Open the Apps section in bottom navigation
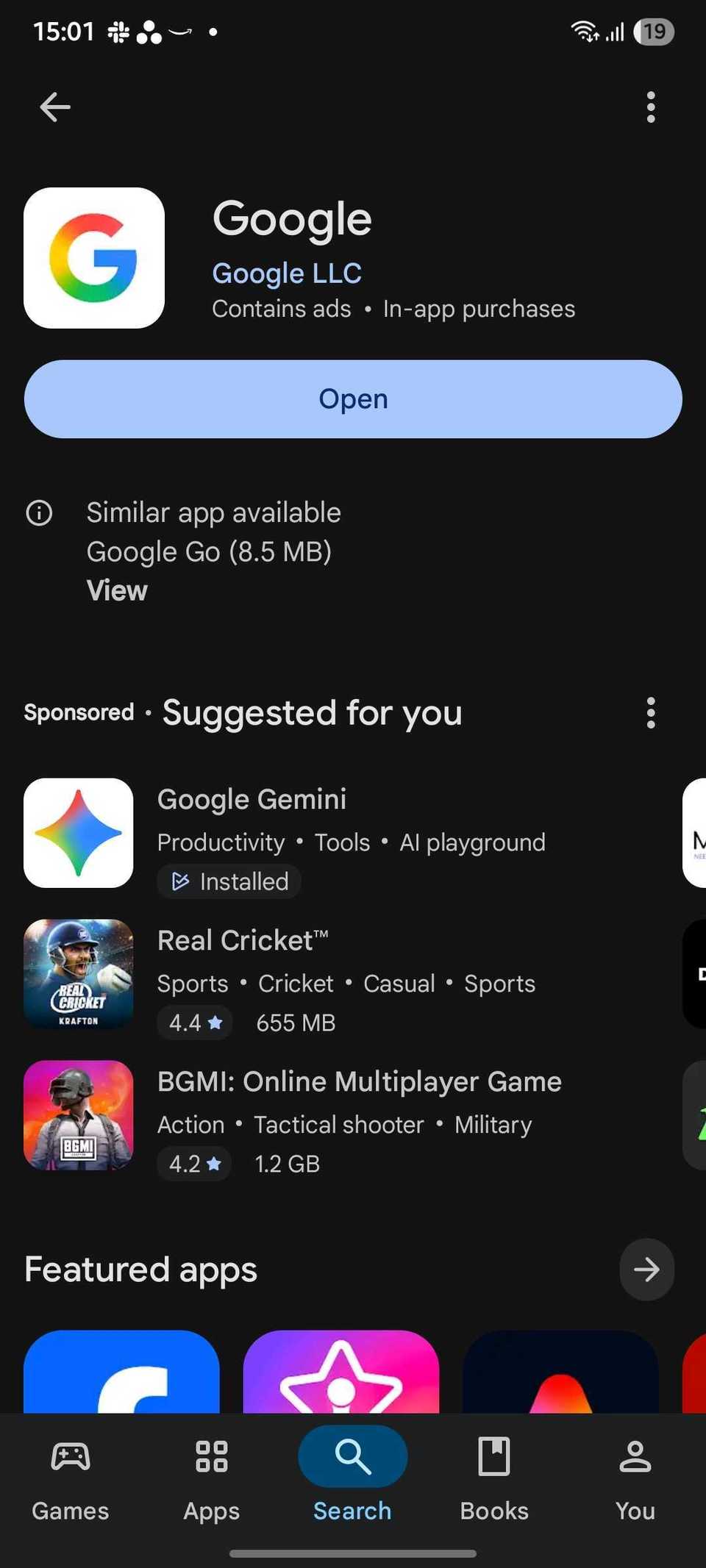This screenshot has width=706, height=1568. [x=211, y=1478]
